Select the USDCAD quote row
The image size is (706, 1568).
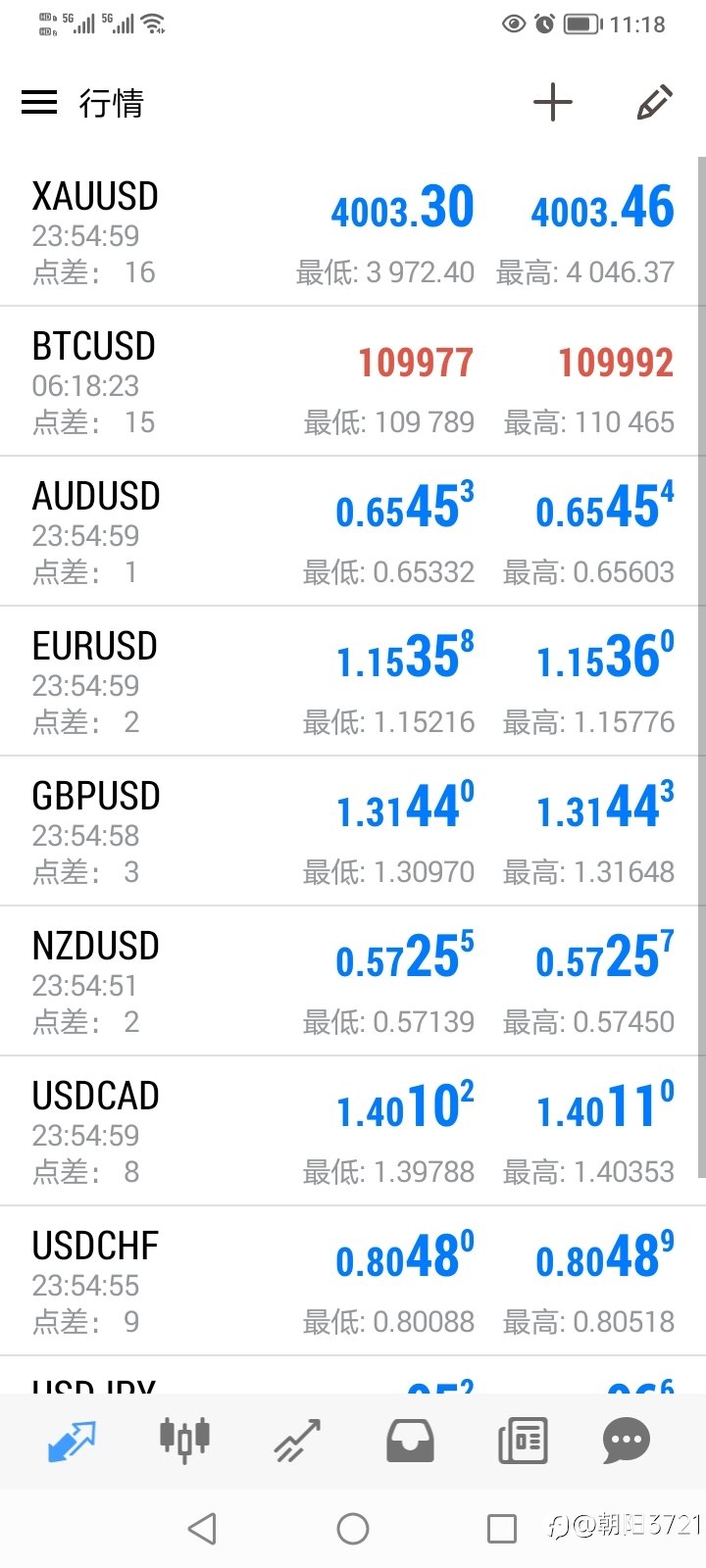tap(353, 1132)
